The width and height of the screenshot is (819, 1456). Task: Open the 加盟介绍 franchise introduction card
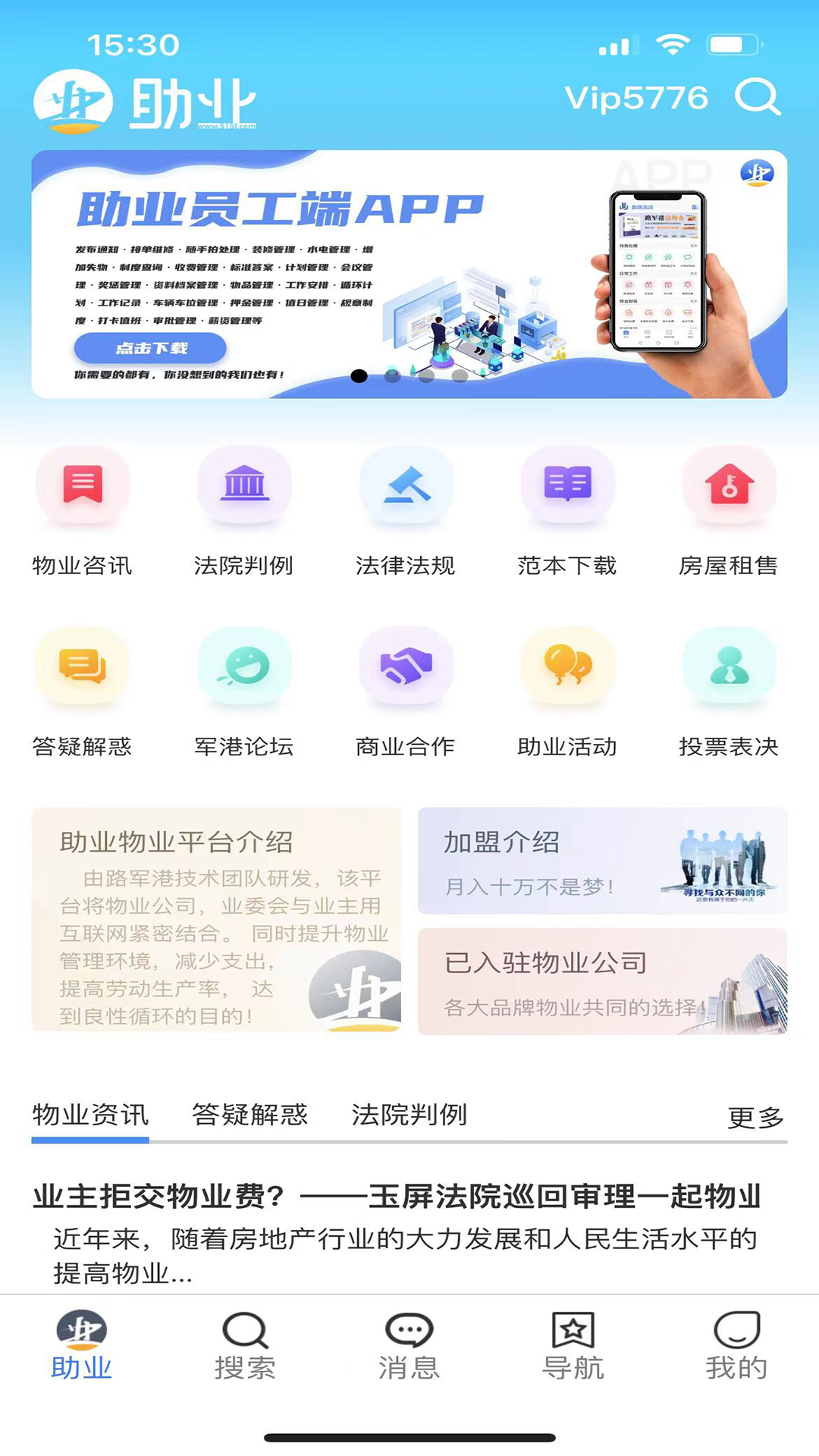pos(603,861)
